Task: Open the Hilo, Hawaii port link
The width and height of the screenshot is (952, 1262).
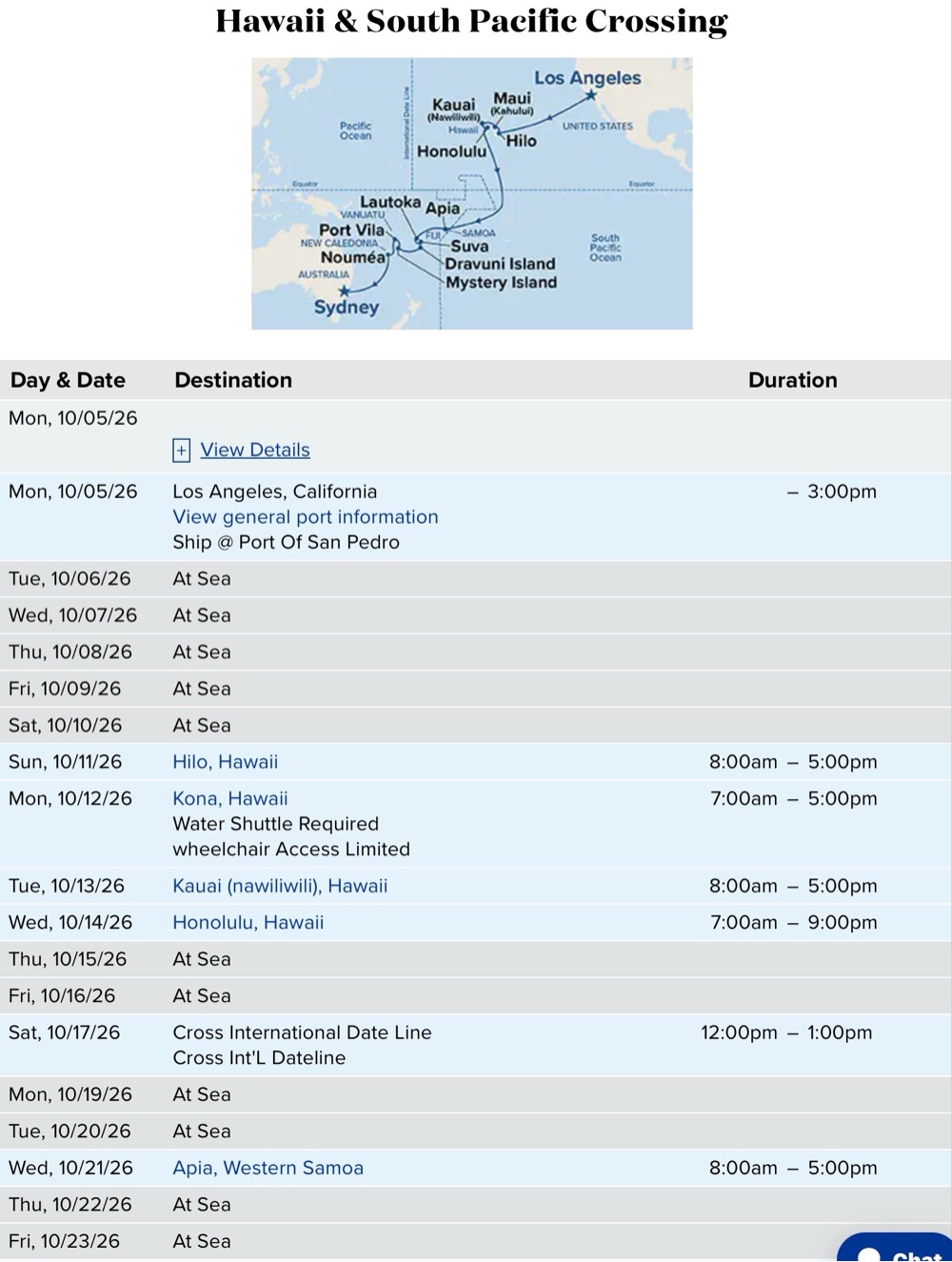Action: [x=226, y=762]
